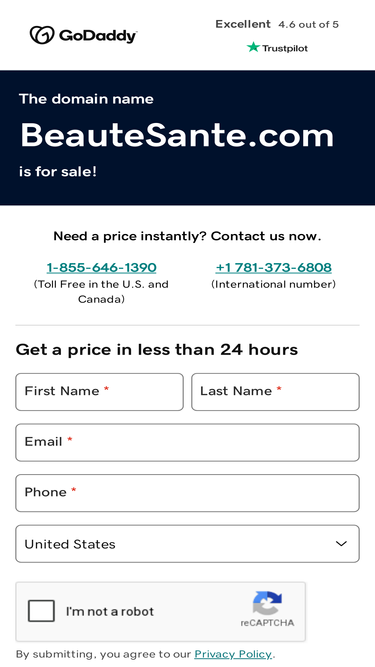375x667 pixels.
Task: Call the toll free number 1-855-646-1390
Action: [101, 268]
